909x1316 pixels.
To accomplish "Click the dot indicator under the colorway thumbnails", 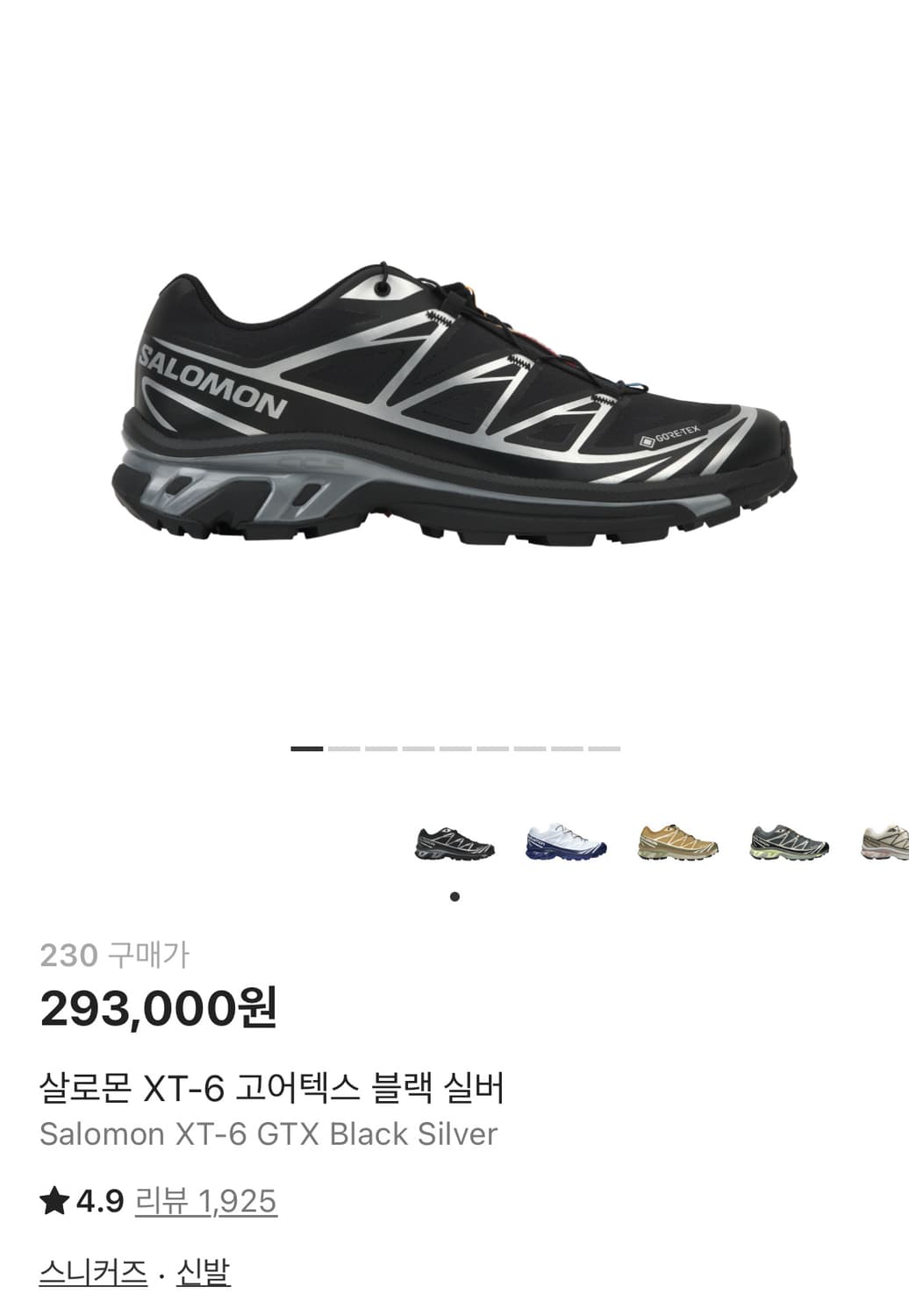I will pyautogui.click(x=454, y=895).
